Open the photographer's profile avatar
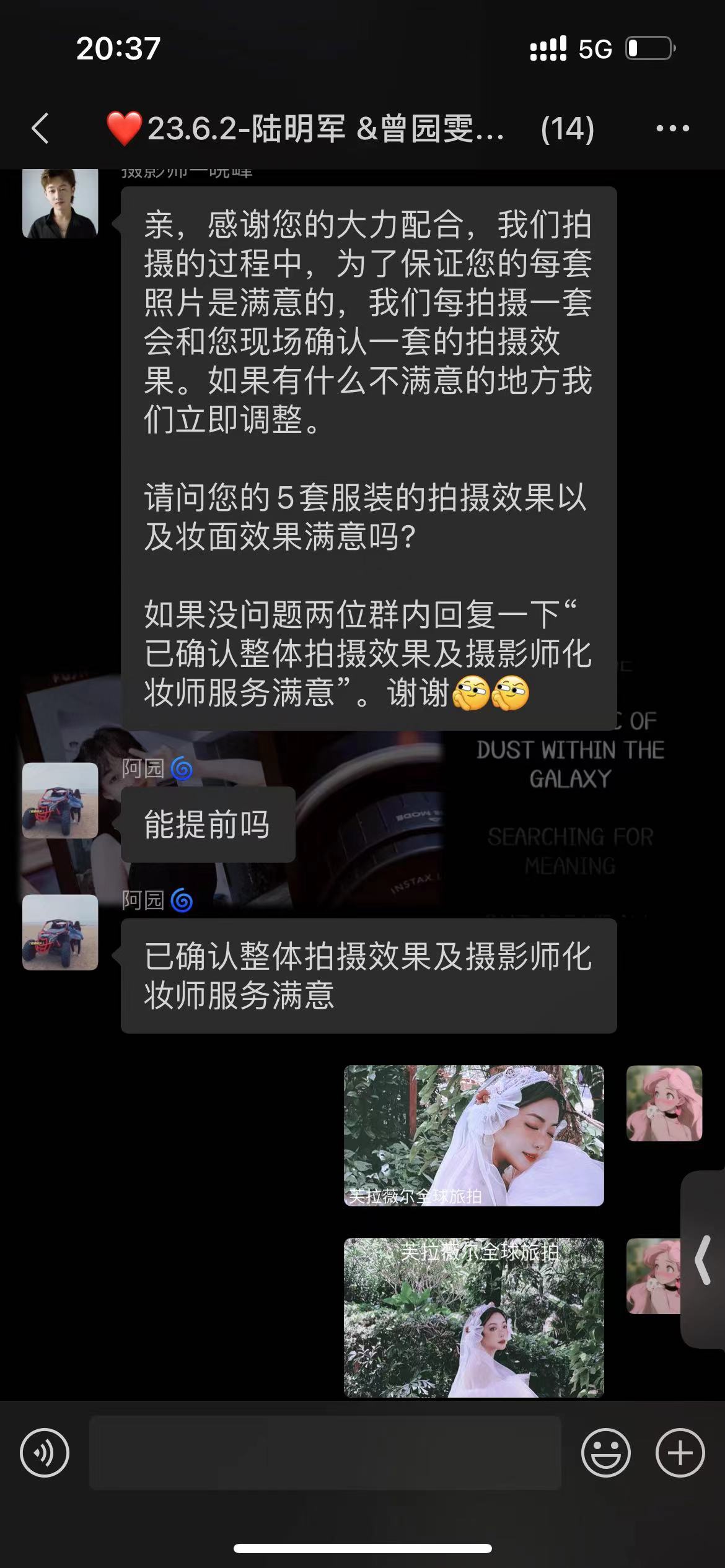 pos(60,203)
